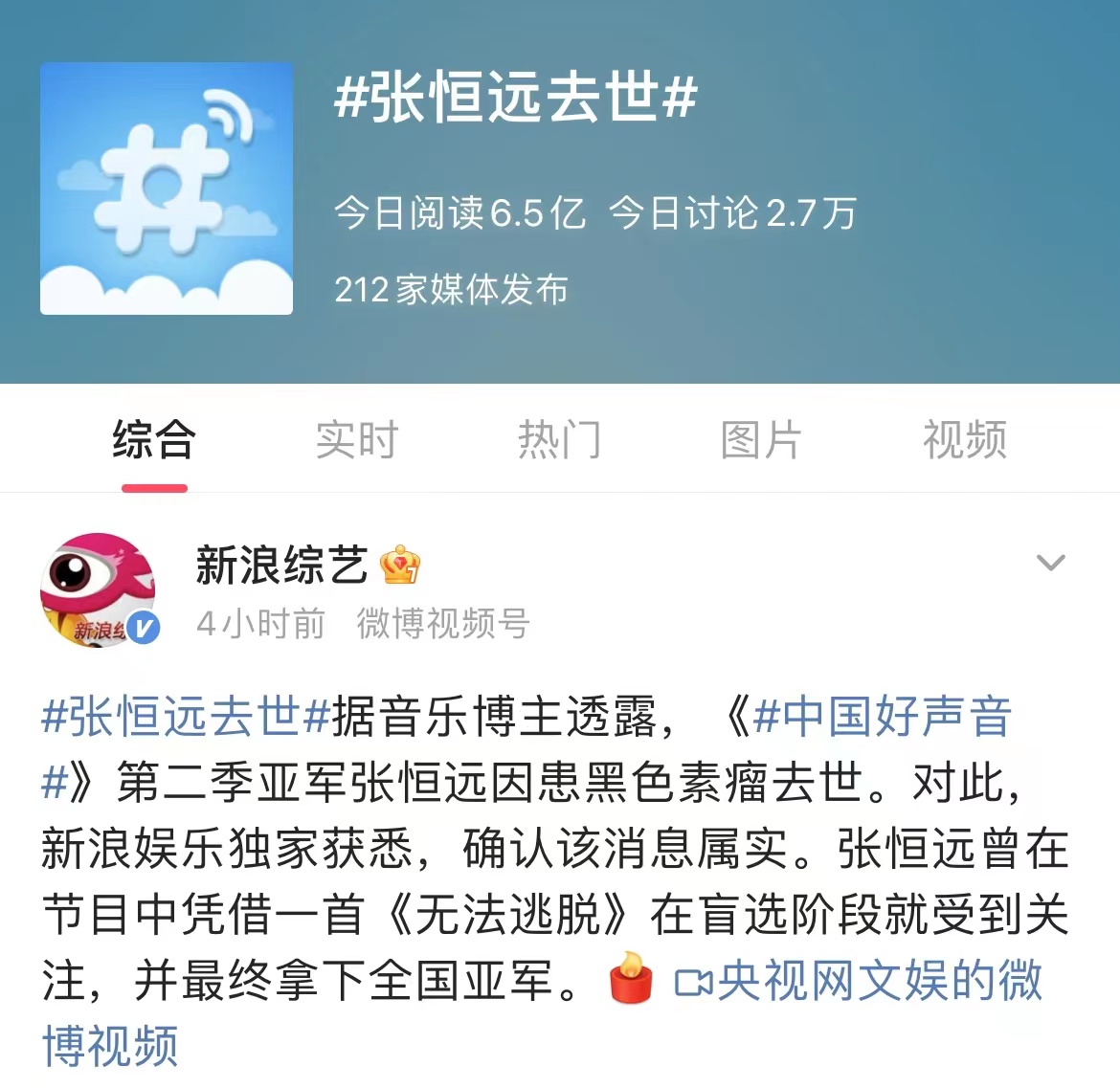
Task: Open the #张恒远去世# hashtag in the post
Action: (x=186, y=718)
